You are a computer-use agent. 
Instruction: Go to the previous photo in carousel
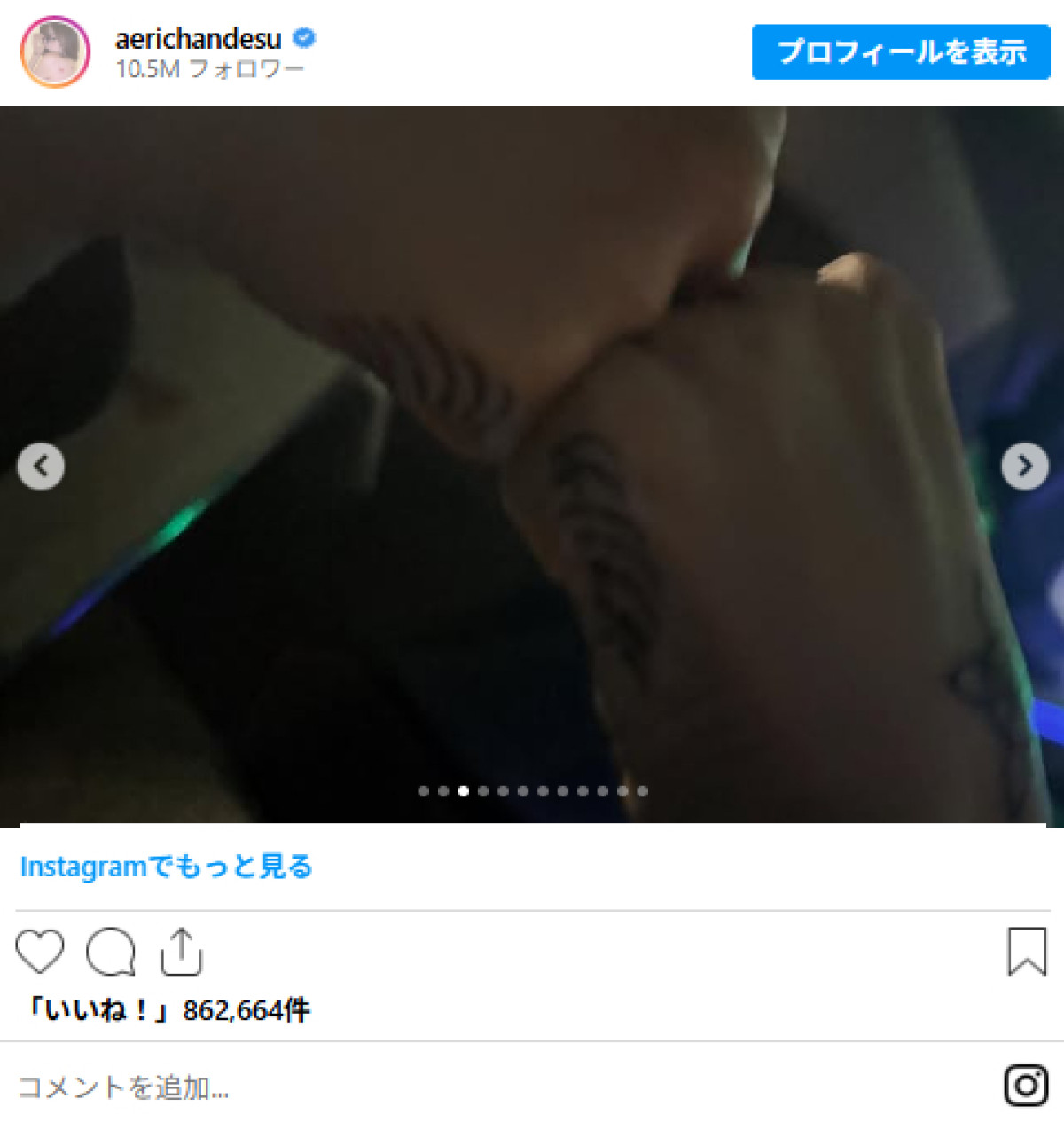(41, 466)
